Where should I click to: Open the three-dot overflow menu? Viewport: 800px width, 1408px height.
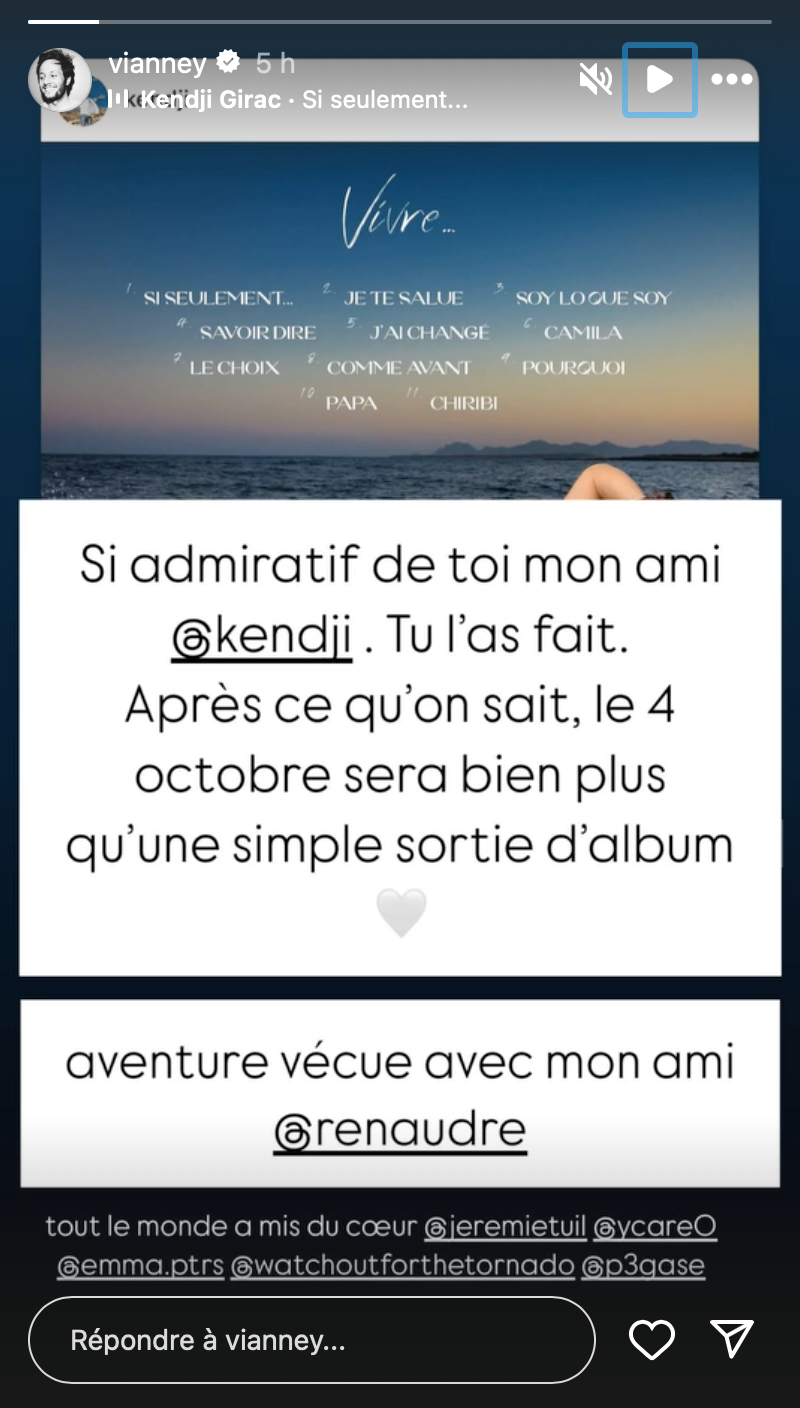coord(731,79)
